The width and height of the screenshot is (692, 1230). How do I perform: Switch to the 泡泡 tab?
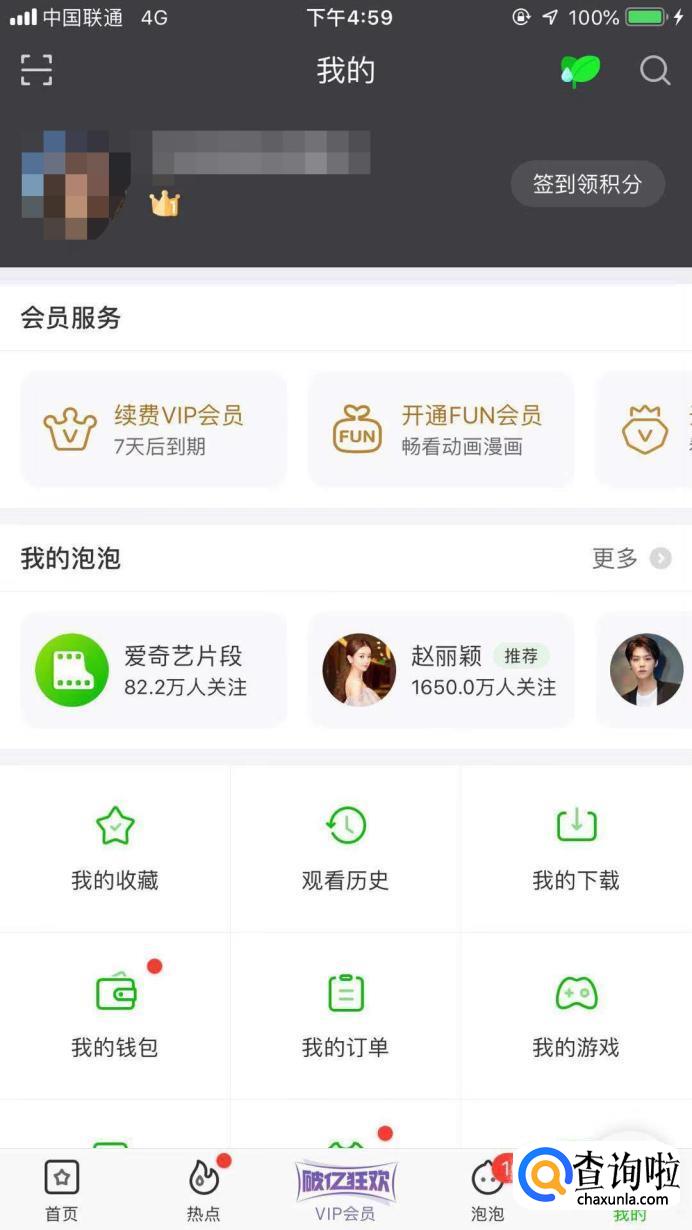tap(487, 1190)
